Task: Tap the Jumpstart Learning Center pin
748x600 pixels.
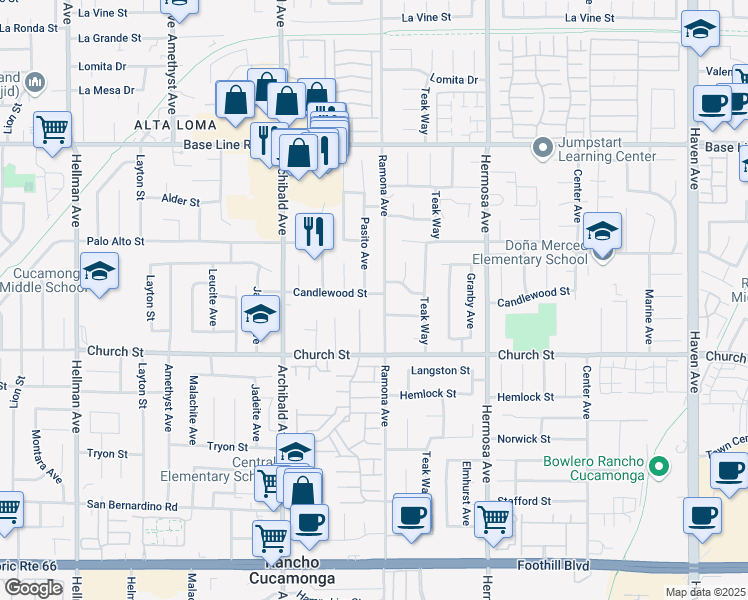Action: (543, 148)
